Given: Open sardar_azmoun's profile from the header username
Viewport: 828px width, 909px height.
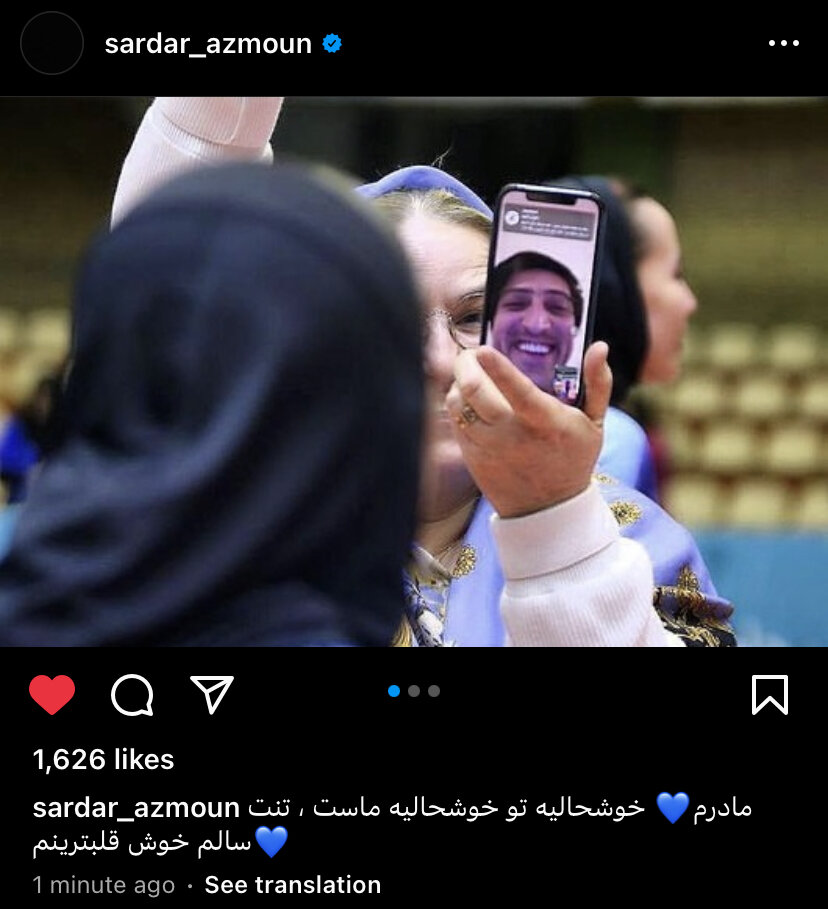Looking at the screenshot, I should [x=208, y=43].
